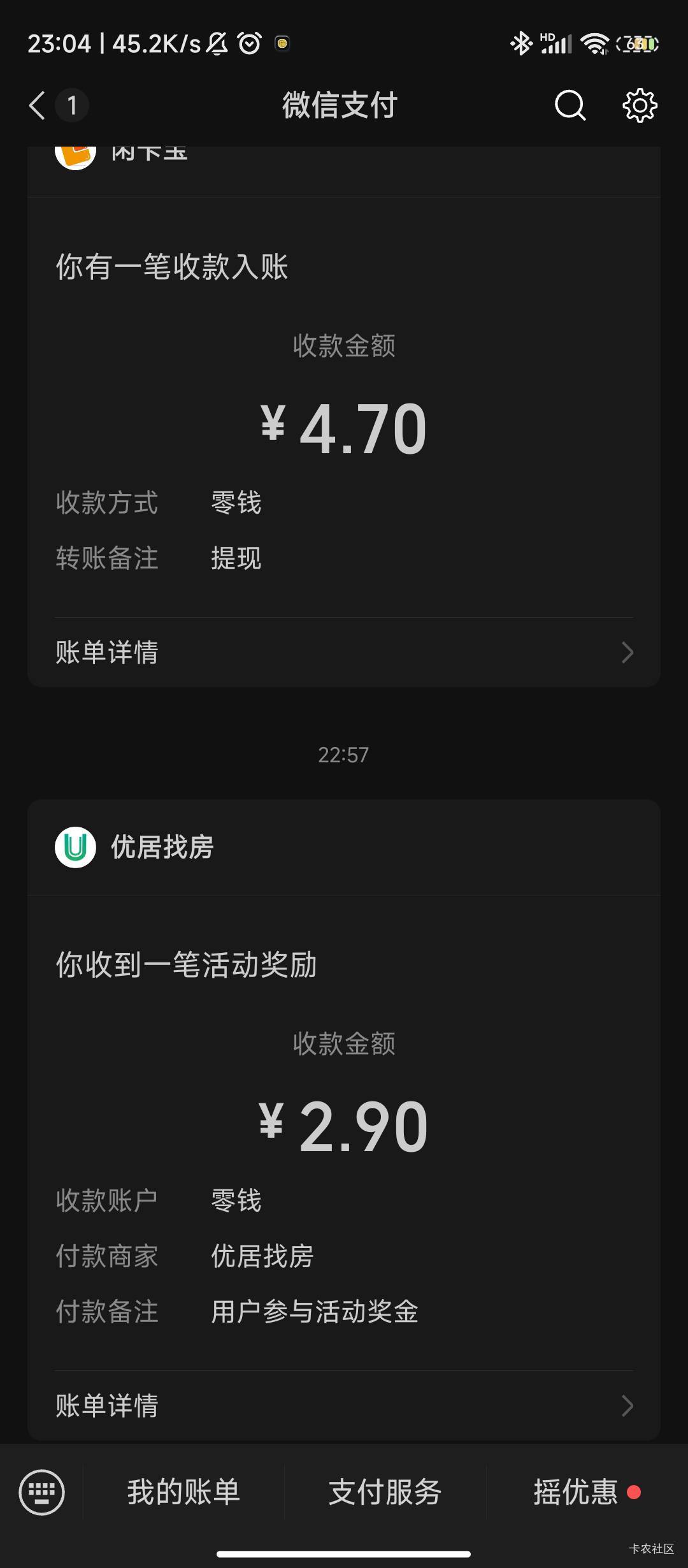Open 支付服务 menu
Viewport: 688px width, 1568px height.
coord(385,1492)
